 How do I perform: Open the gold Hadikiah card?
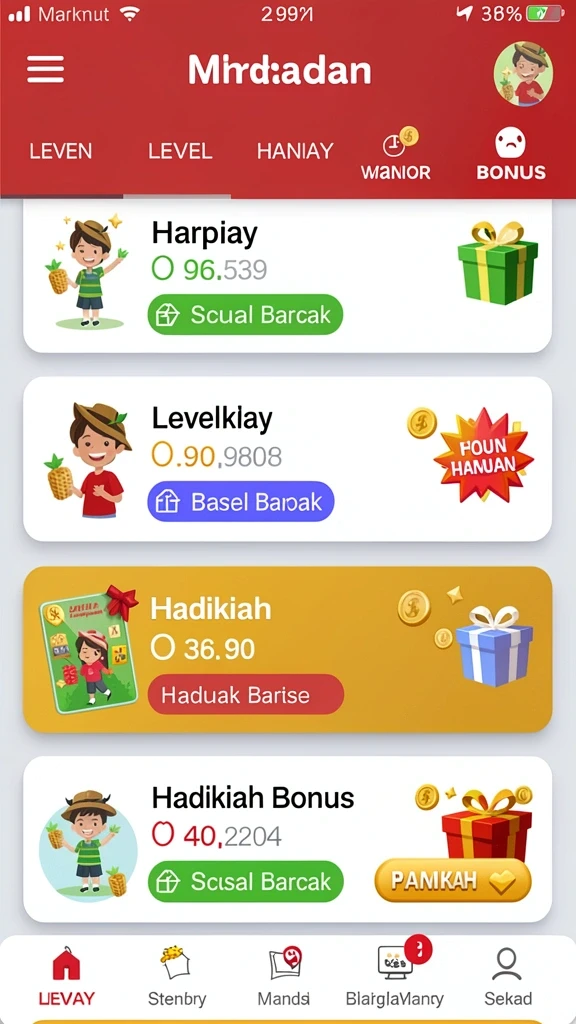pos(287,649)
